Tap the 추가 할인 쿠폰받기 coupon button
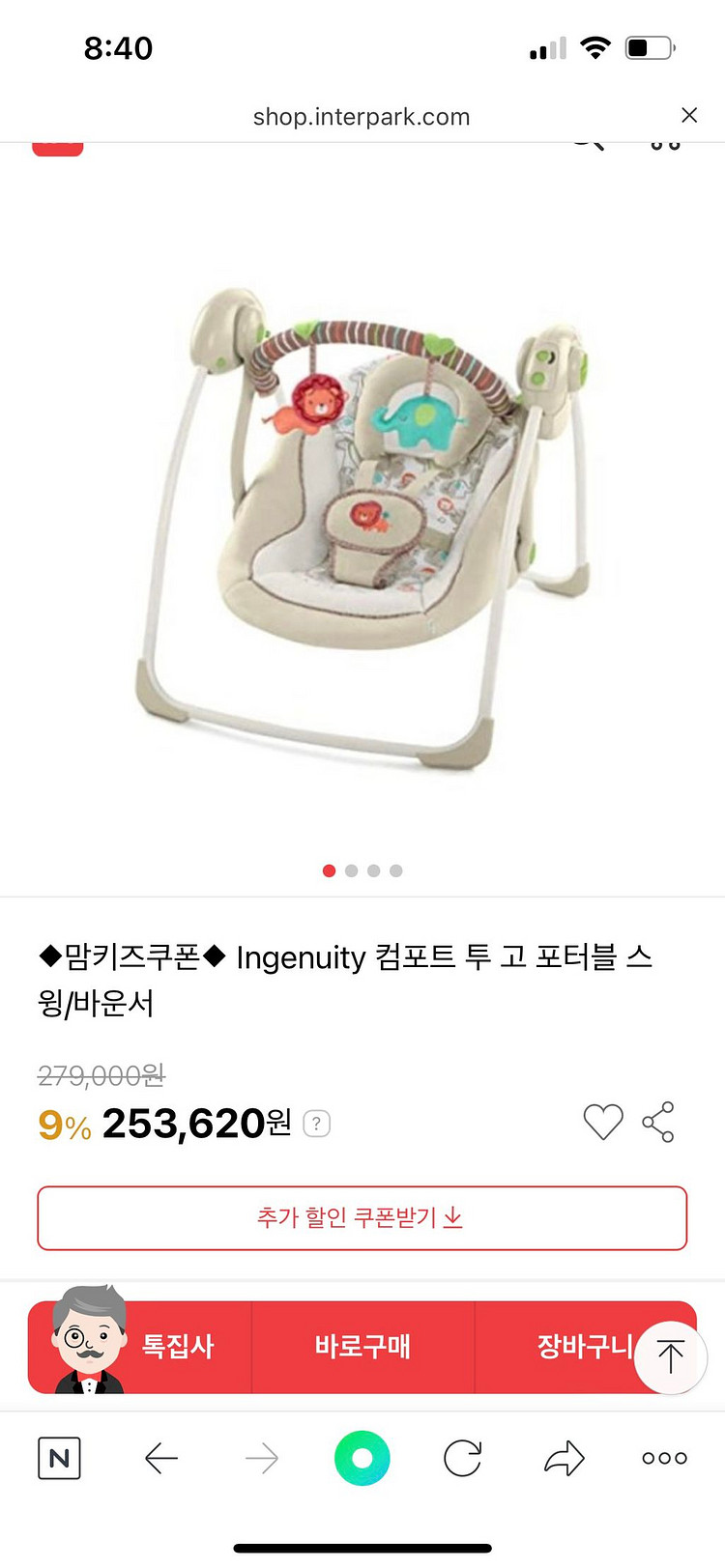 click(362, 1217)
